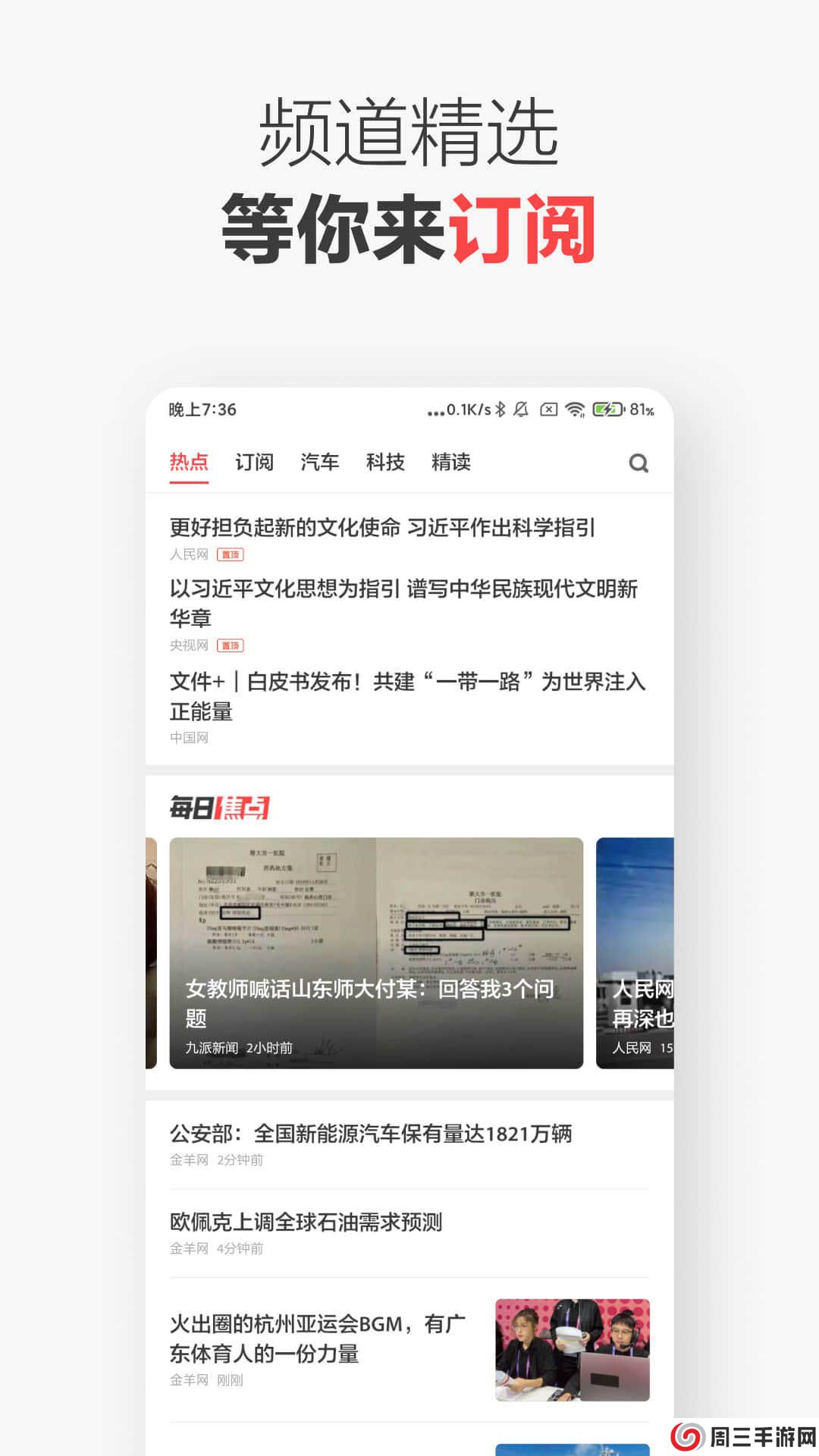This screenshot has width=819, height=1456.
Task: Select the 科技 channel tab
Action: pyautogui.click(x=386, y=463)
